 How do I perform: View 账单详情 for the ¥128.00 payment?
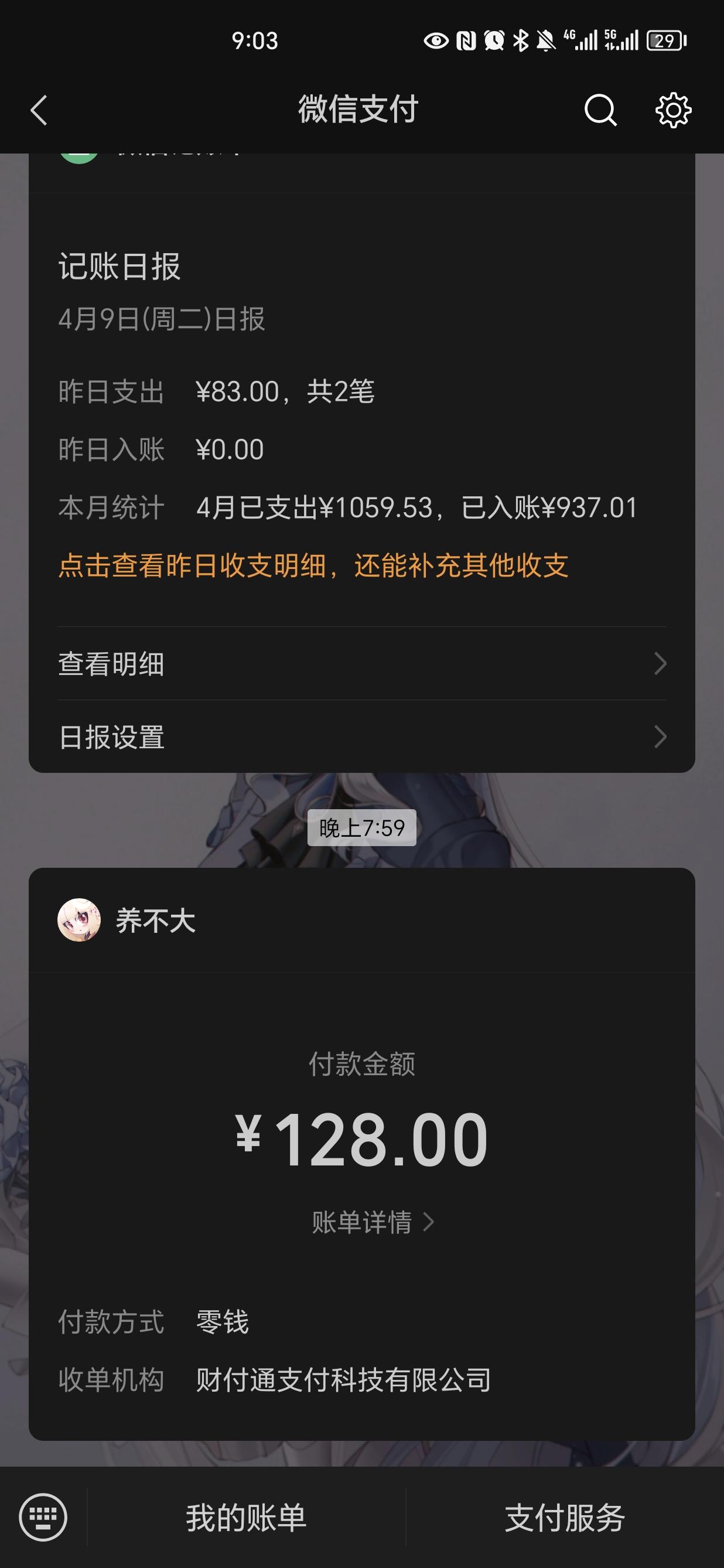[x=373, y=1222]
